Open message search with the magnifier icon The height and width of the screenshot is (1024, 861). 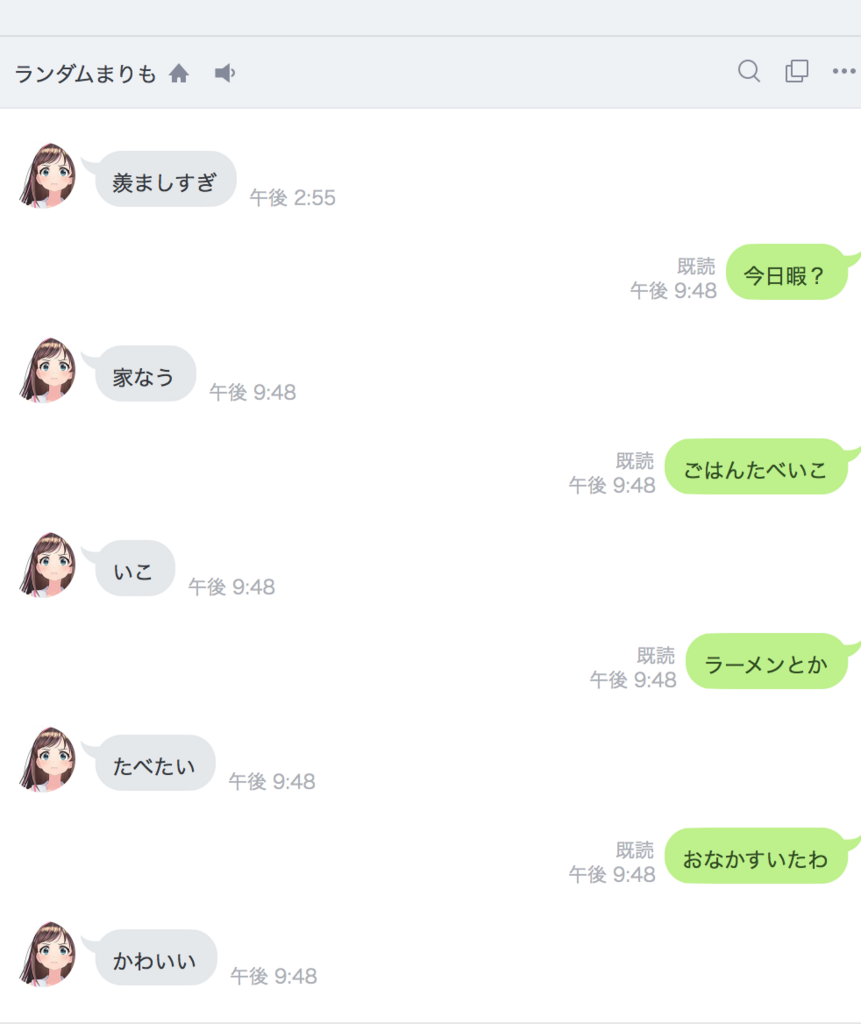(x=748, y=71)
